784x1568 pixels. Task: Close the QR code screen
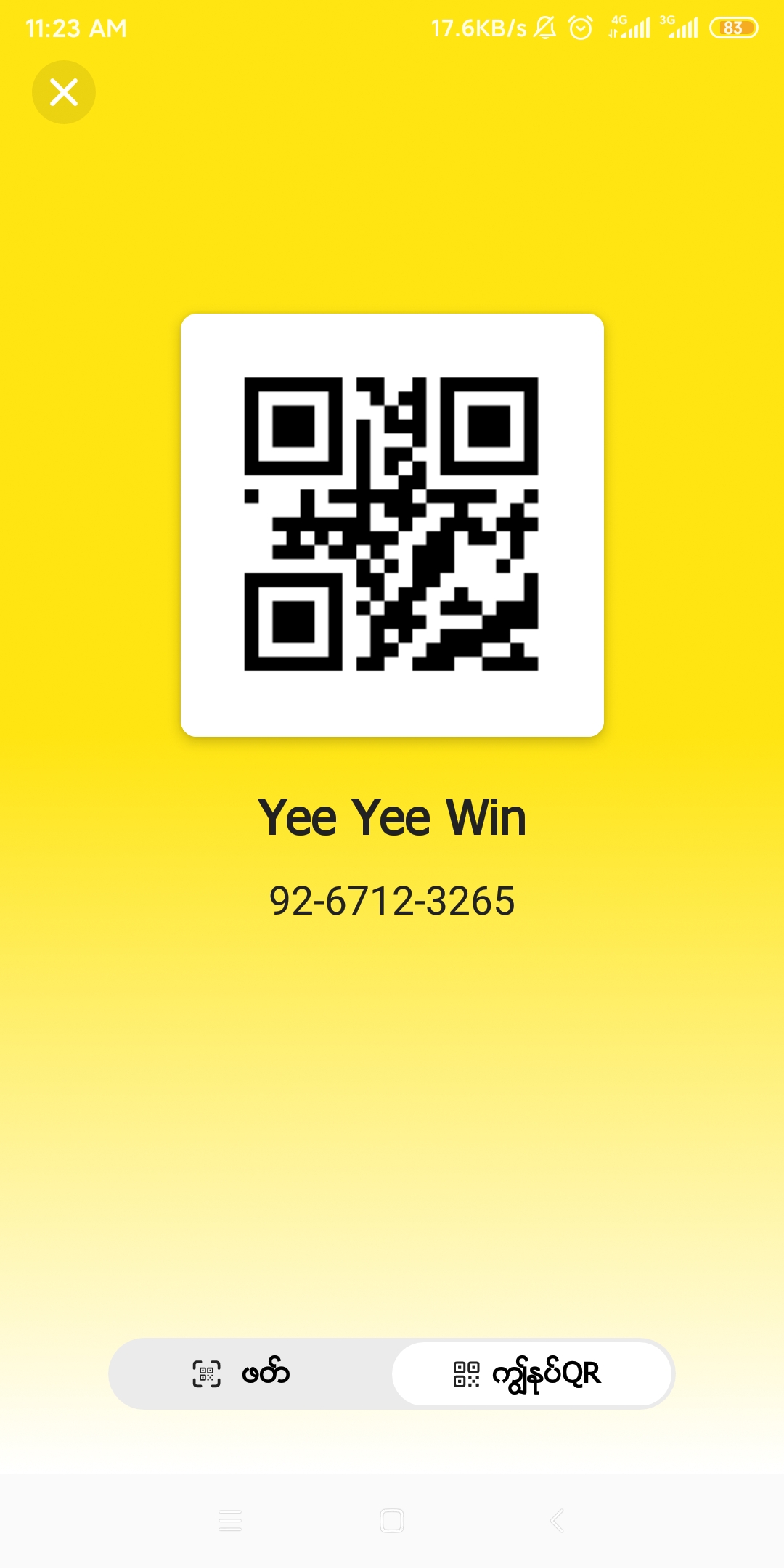[x=64, y=92]
